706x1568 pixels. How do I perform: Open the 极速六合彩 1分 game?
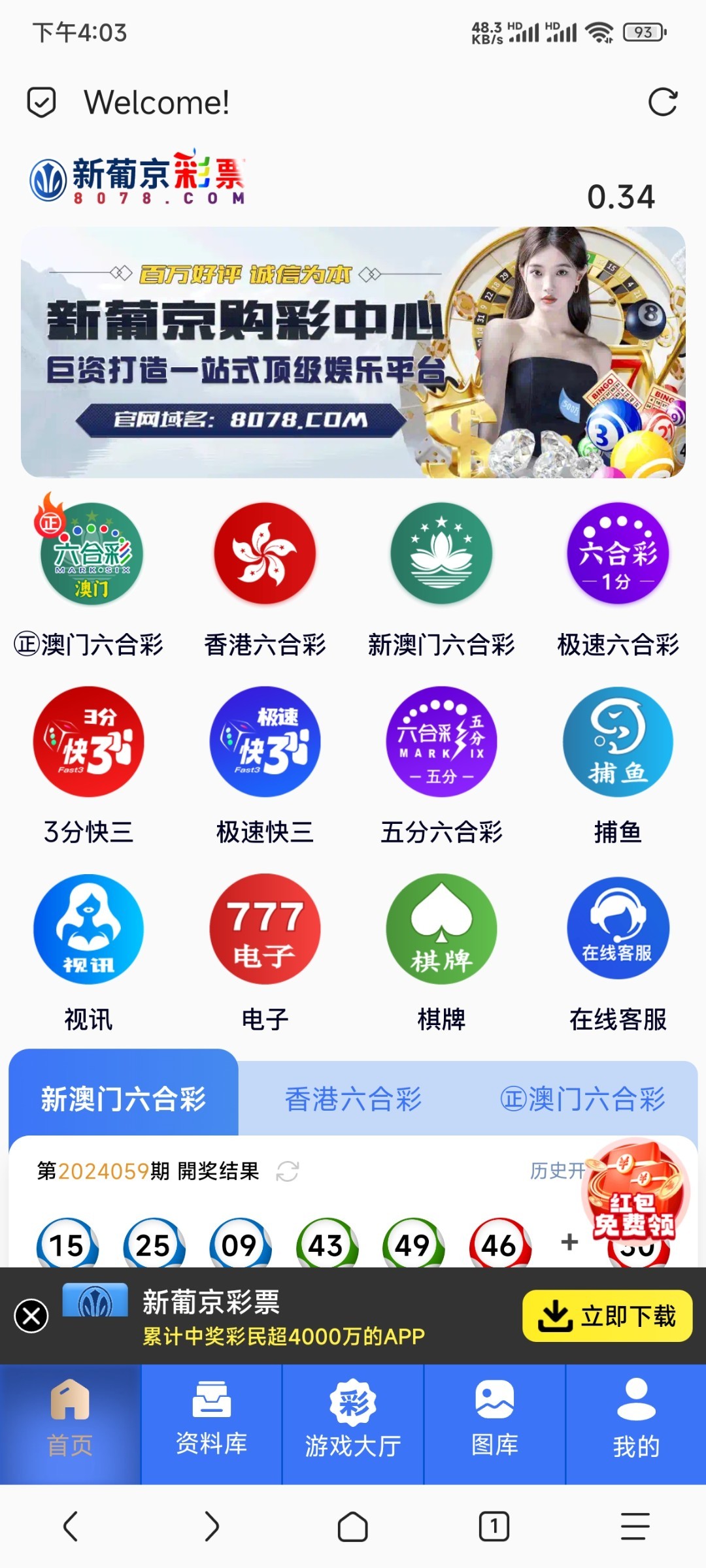[618, 553]
